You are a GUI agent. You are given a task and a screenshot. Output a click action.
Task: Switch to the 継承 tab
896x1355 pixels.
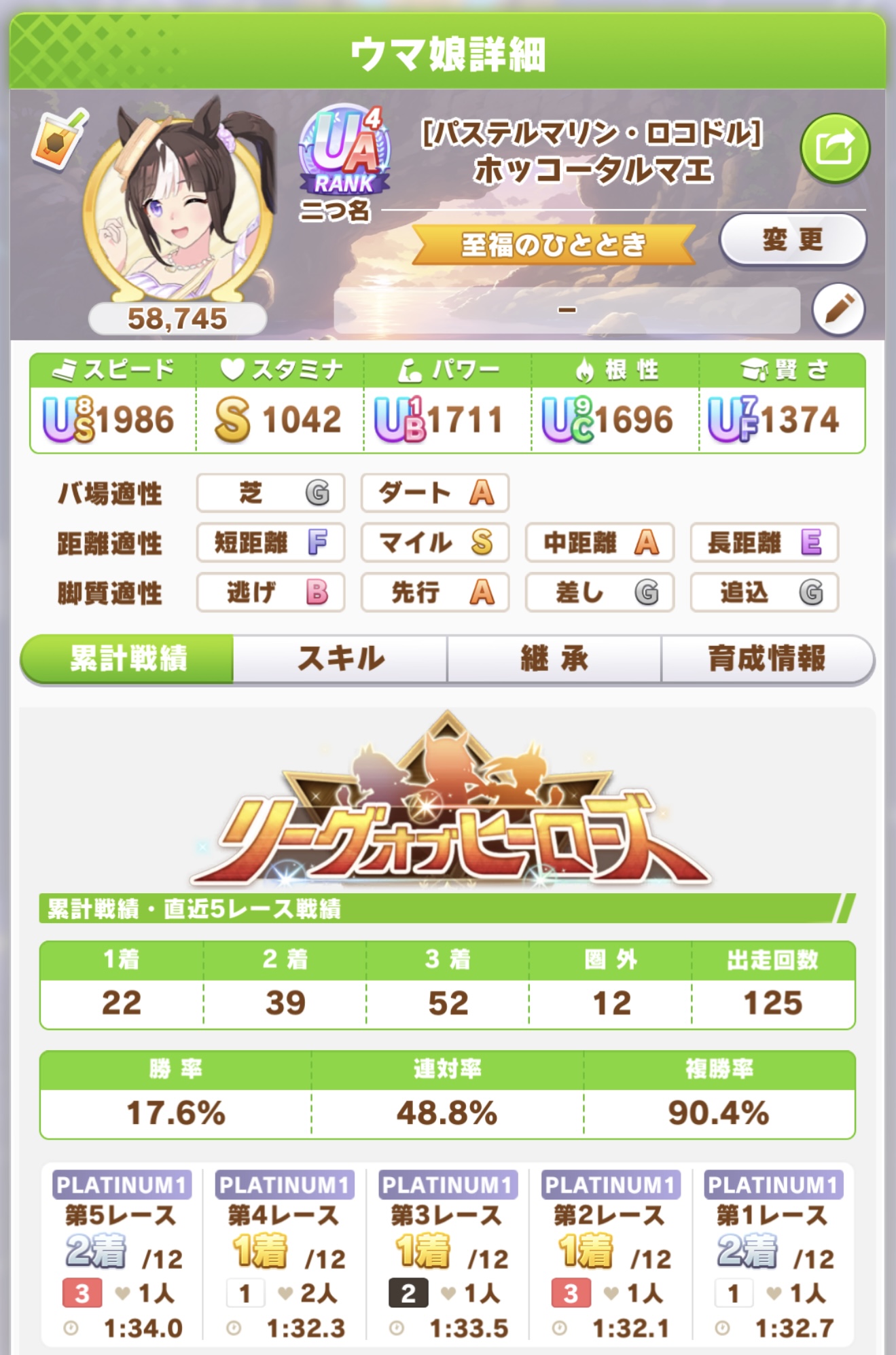554,659
